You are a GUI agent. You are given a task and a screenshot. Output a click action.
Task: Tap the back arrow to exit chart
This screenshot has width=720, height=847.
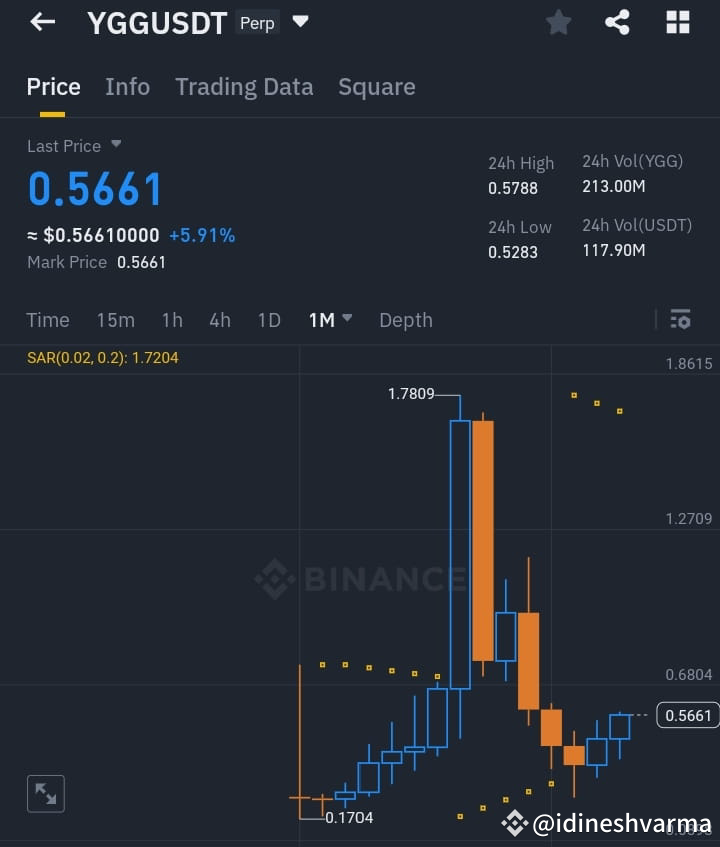(x=41, y=21)
